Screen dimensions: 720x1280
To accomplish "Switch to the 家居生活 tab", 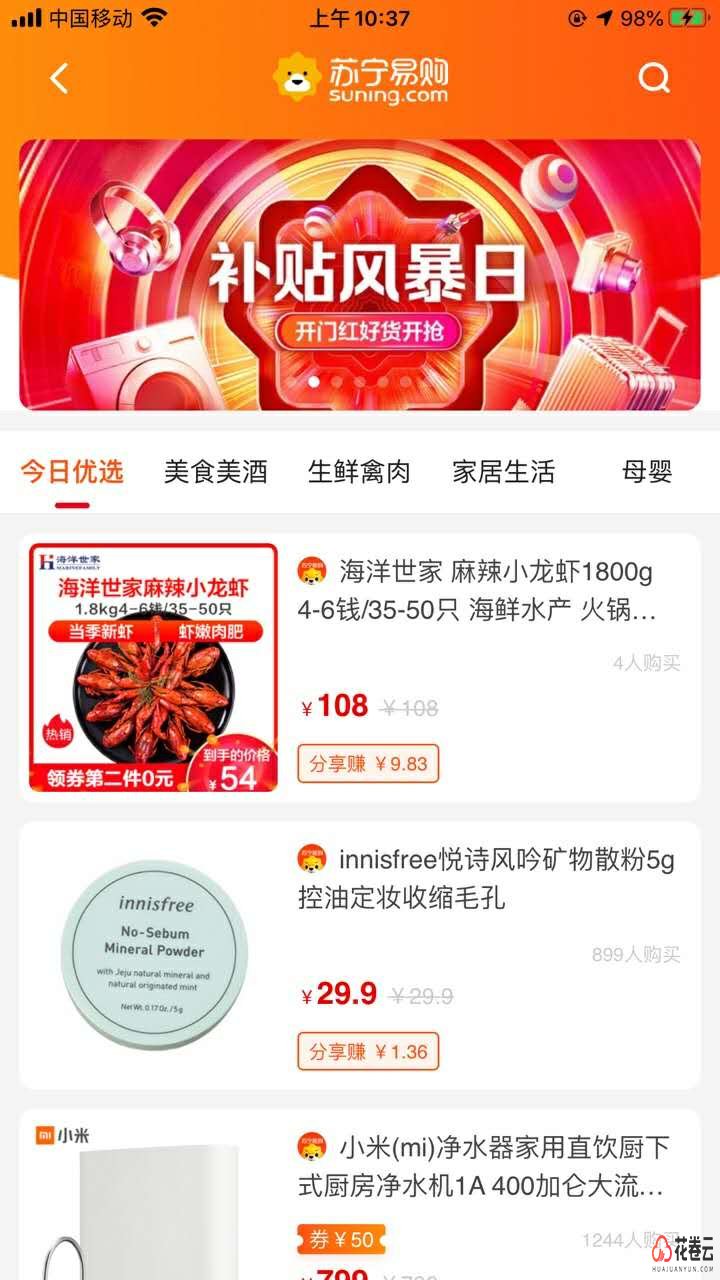I will click(x=503, y=472).
